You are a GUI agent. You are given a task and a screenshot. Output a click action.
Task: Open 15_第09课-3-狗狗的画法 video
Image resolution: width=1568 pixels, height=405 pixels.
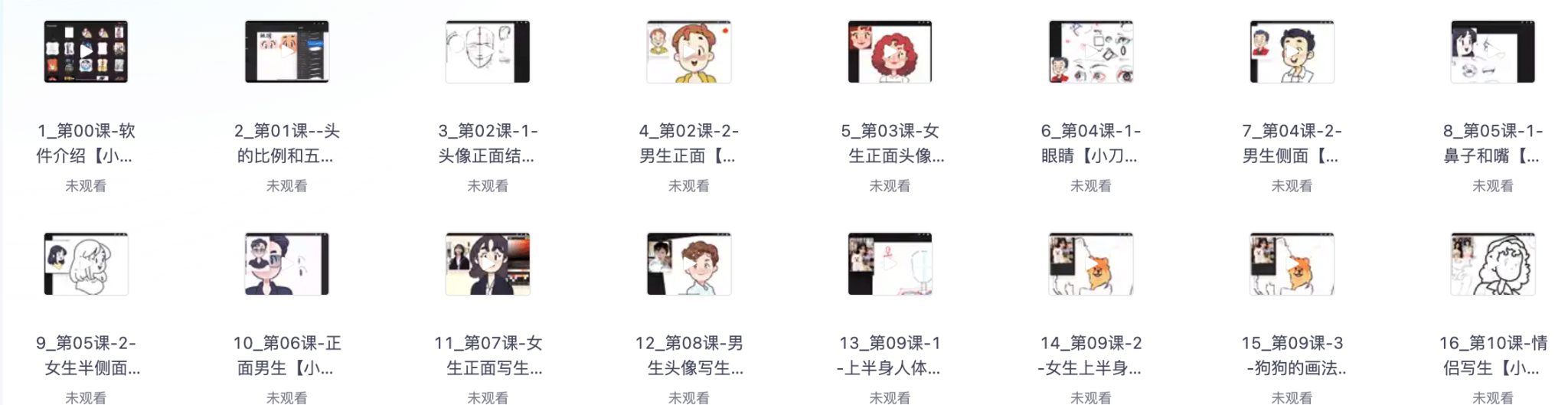[x=1292, y=264]
